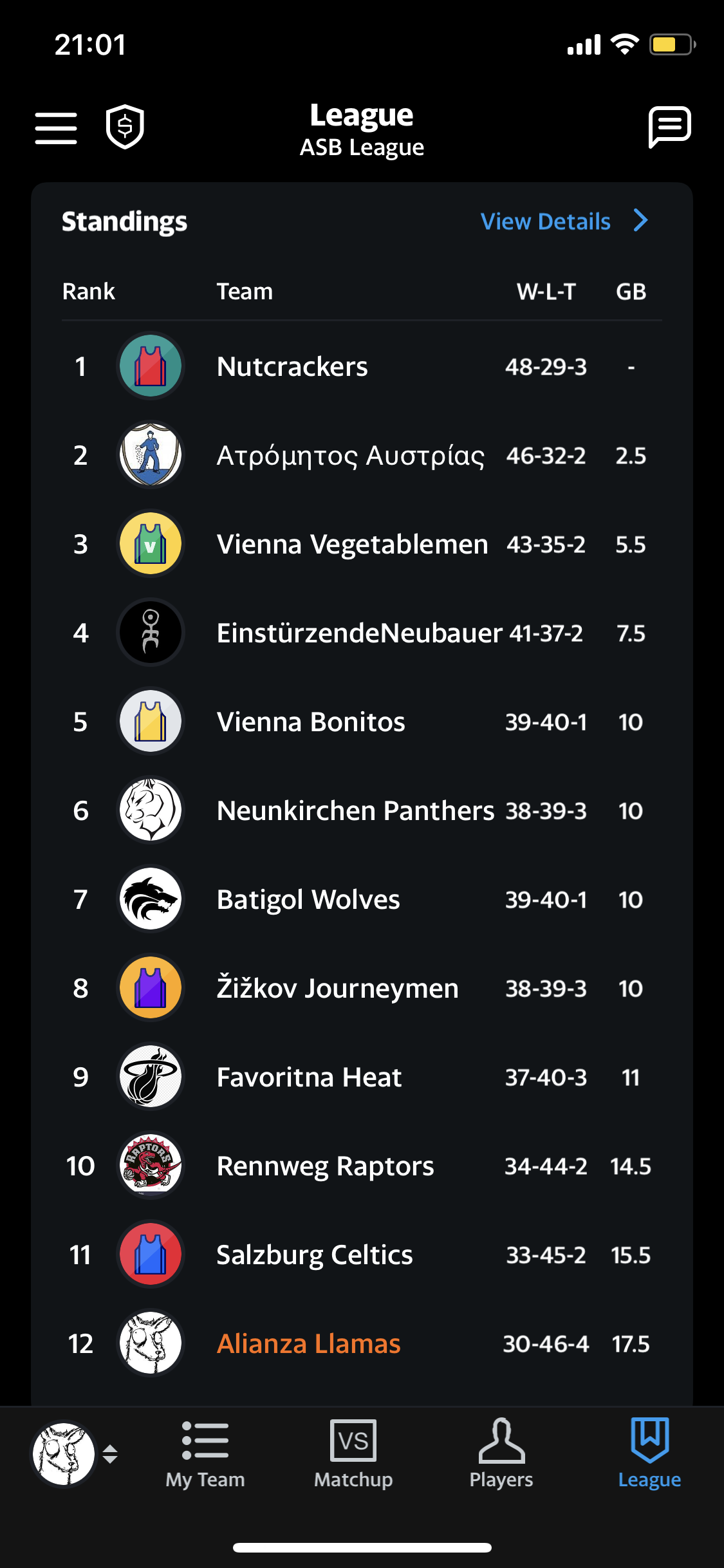
Task: Tap View Details for standings
Action: click(x=564, y=221)
